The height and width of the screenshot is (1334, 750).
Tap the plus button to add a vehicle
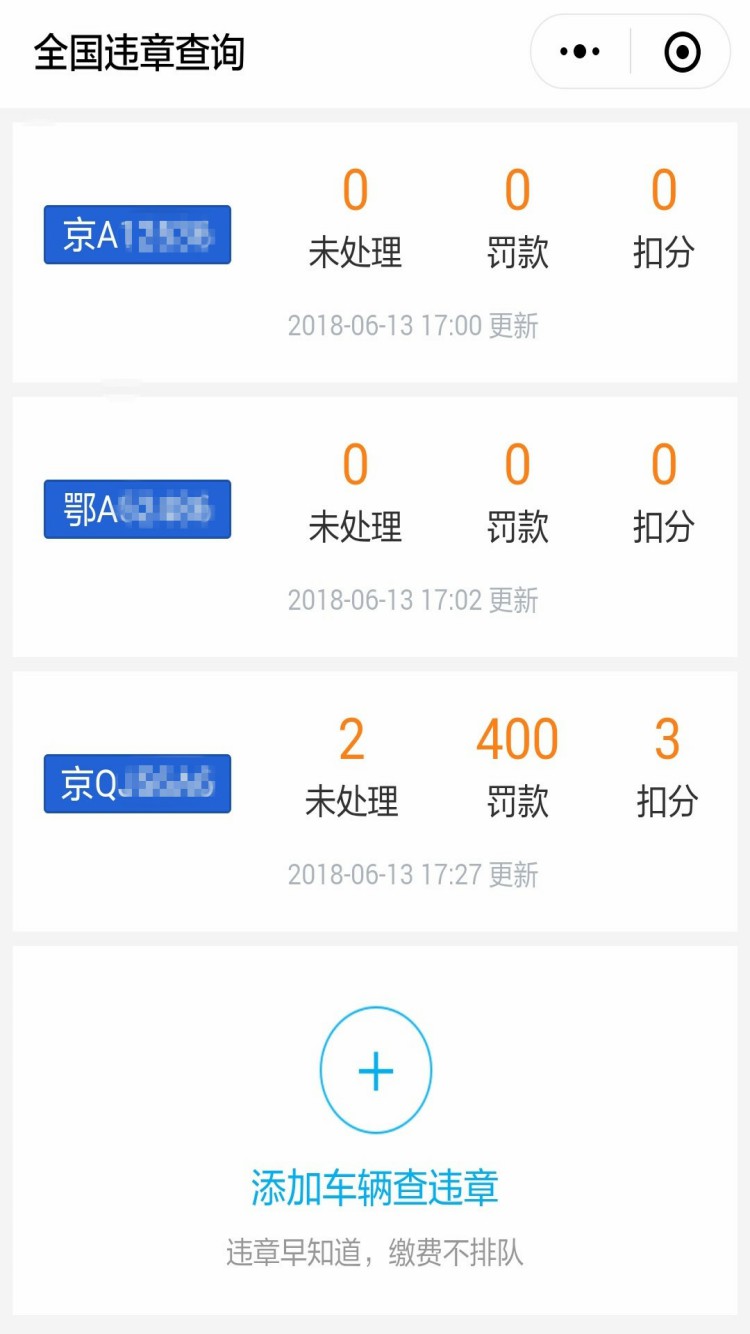(376, 1071)
